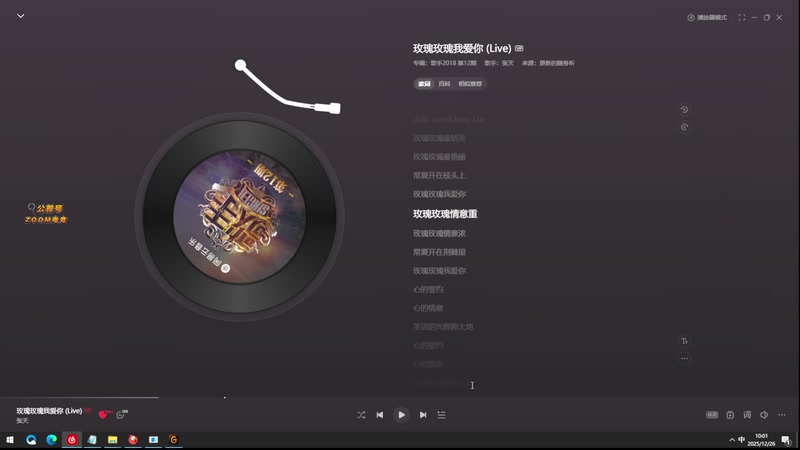Toggle shuffle play mode
The image size is (800, 450).
361,415
